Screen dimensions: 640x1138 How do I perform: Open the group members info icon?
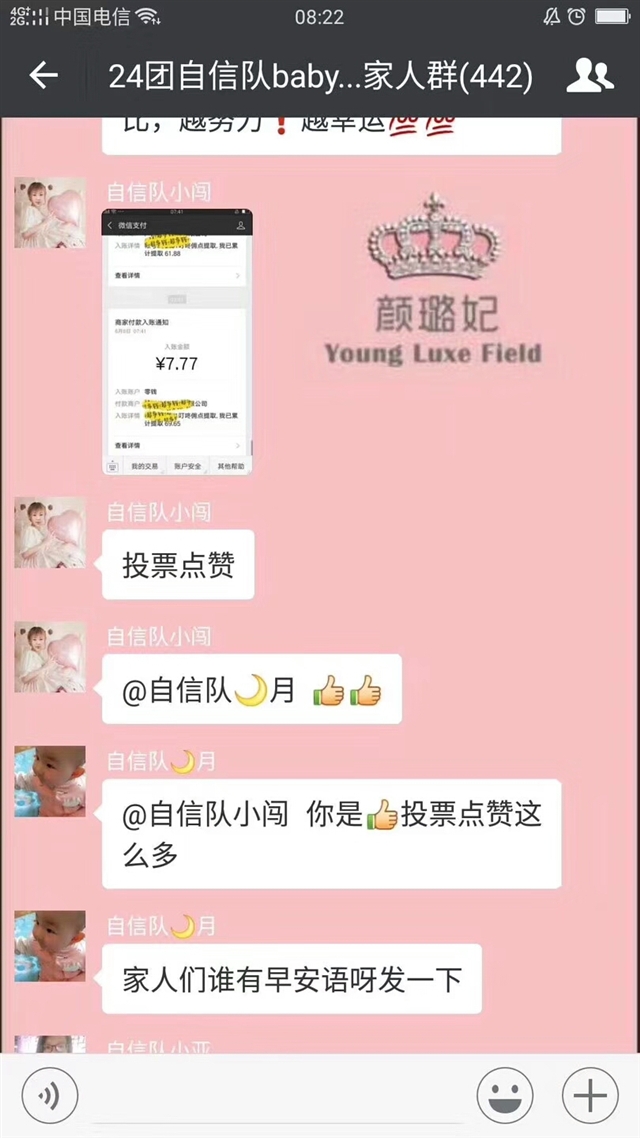click(x=589, y=75)
